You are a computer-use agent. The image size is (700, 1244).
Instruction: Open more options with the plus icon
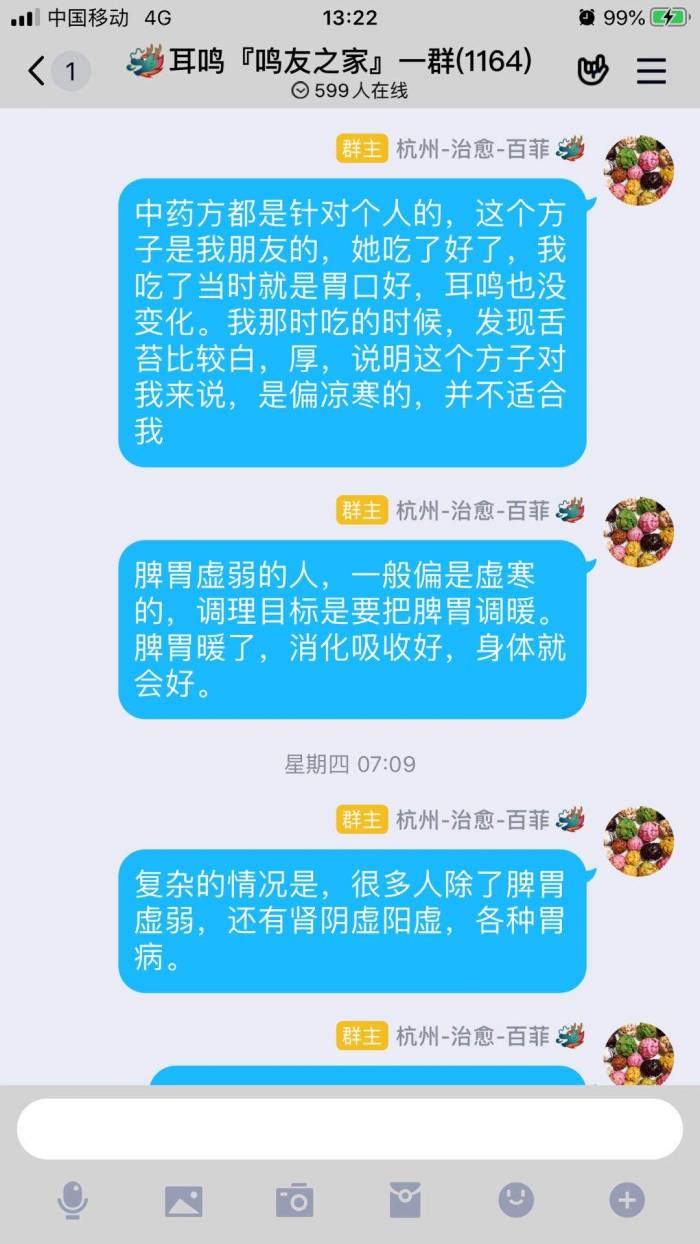[x=627, y=1200]
